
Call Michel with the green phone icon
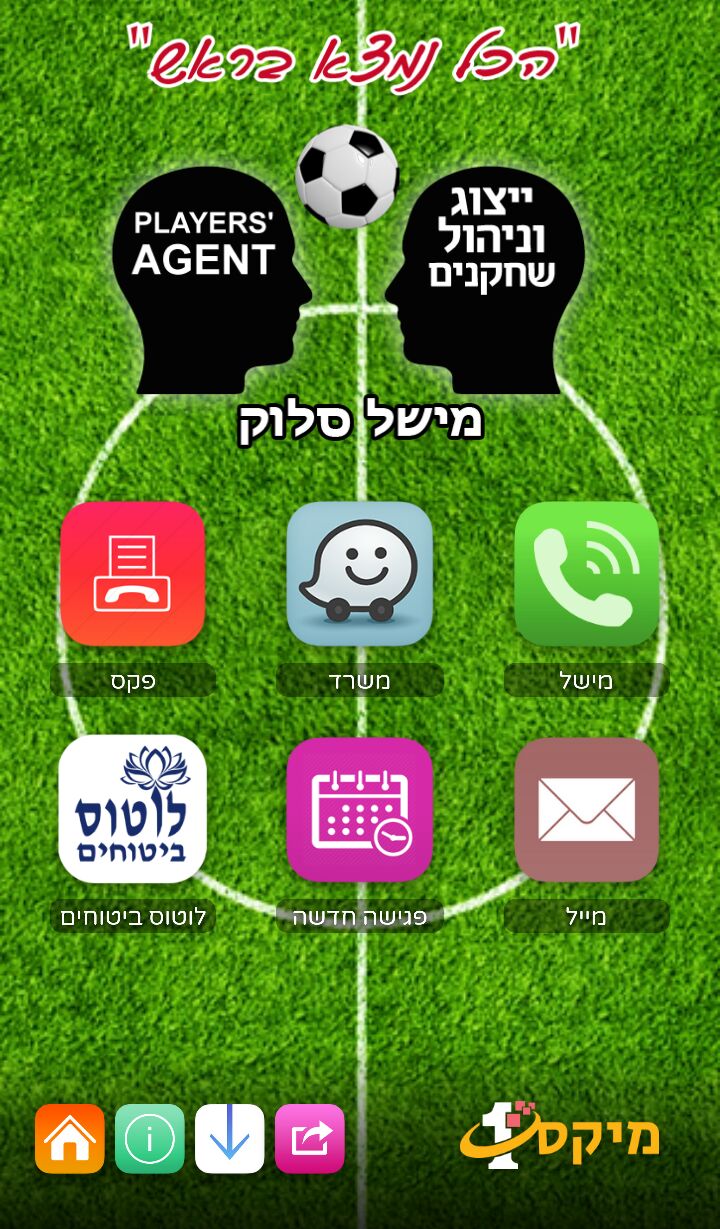[587, 574]
